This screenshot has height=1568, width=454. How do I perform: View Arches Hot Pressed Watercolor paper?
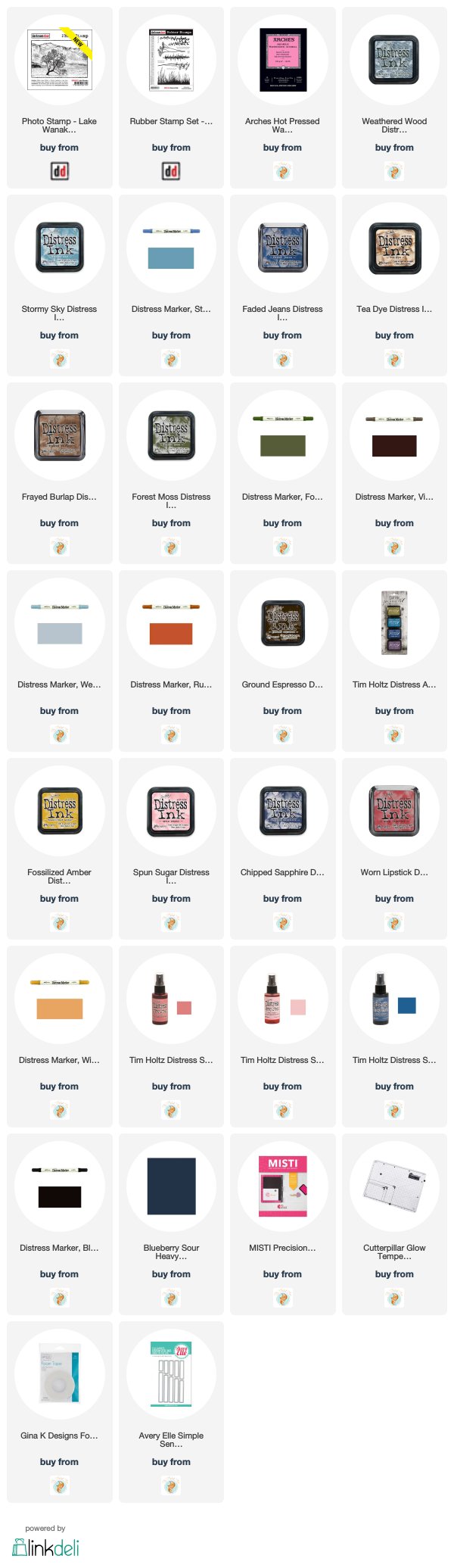[282, 61]
